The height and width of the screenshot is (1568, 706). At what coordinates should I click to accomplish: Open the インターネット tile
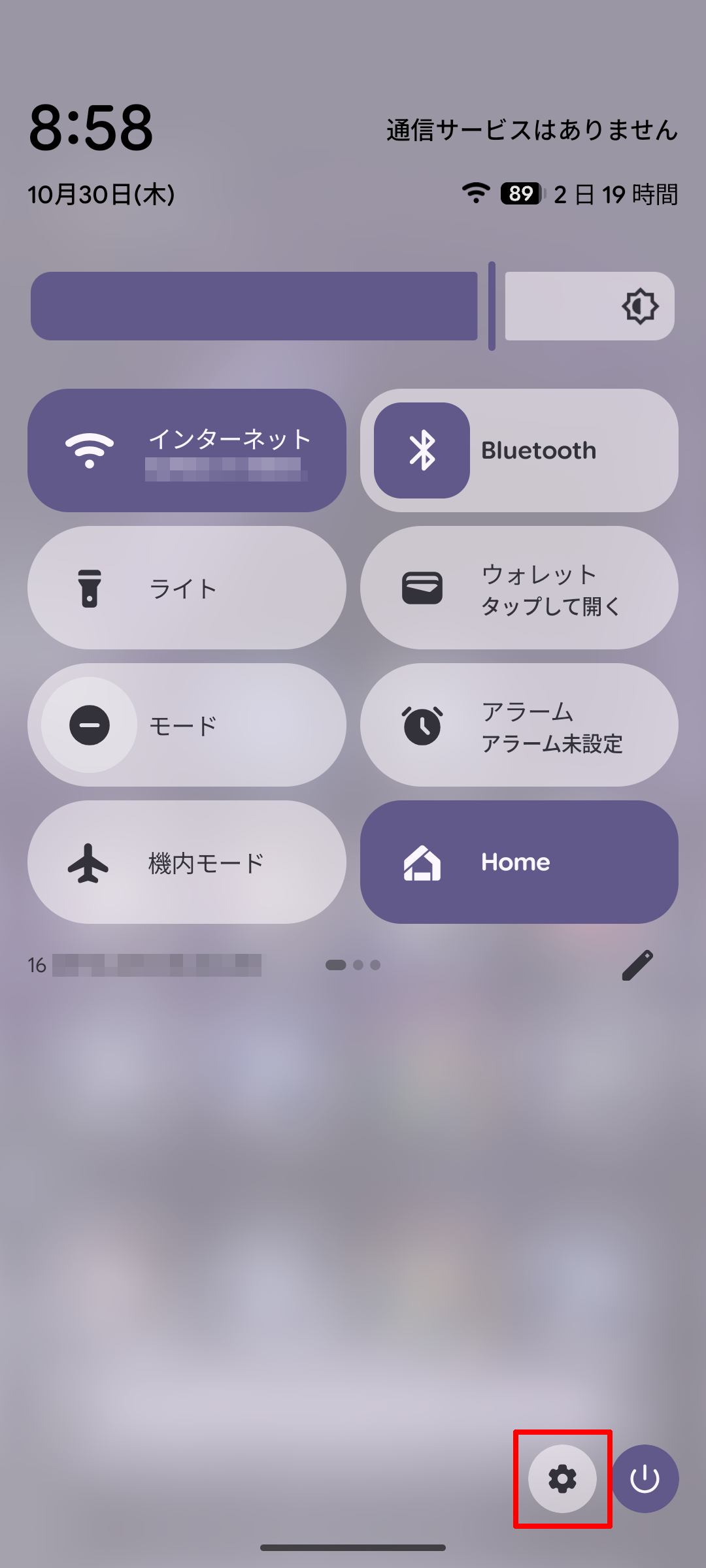pos(187,451)
